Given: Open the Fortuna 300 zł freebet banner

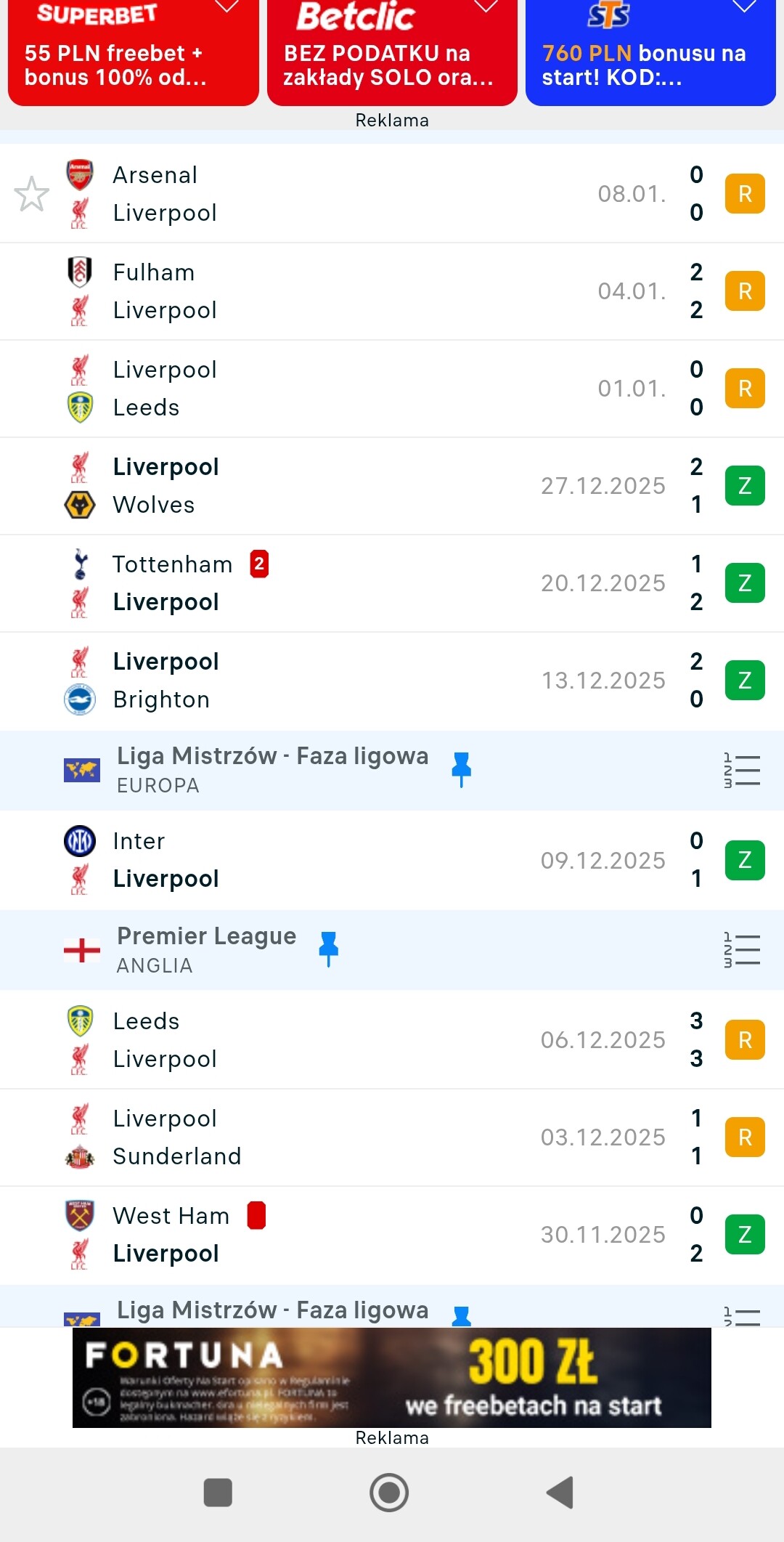Looking at the screenshot, I should click(392, 1377).
